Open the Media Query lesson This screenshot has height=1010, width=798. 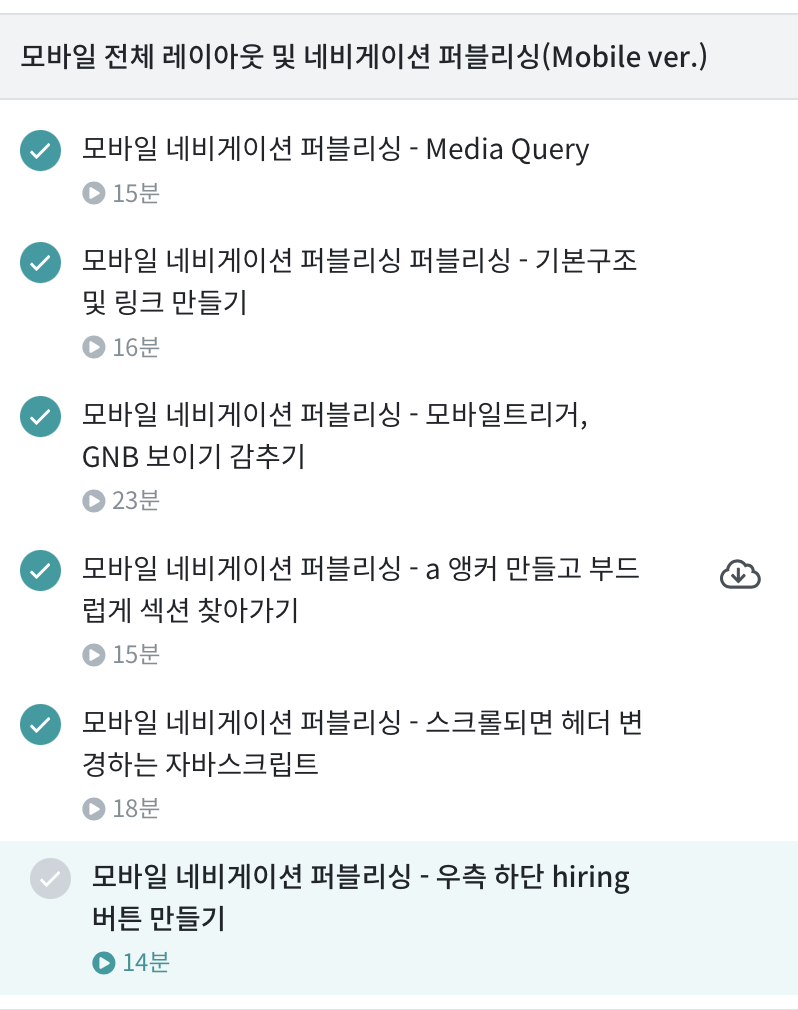(x=336, y=150)
